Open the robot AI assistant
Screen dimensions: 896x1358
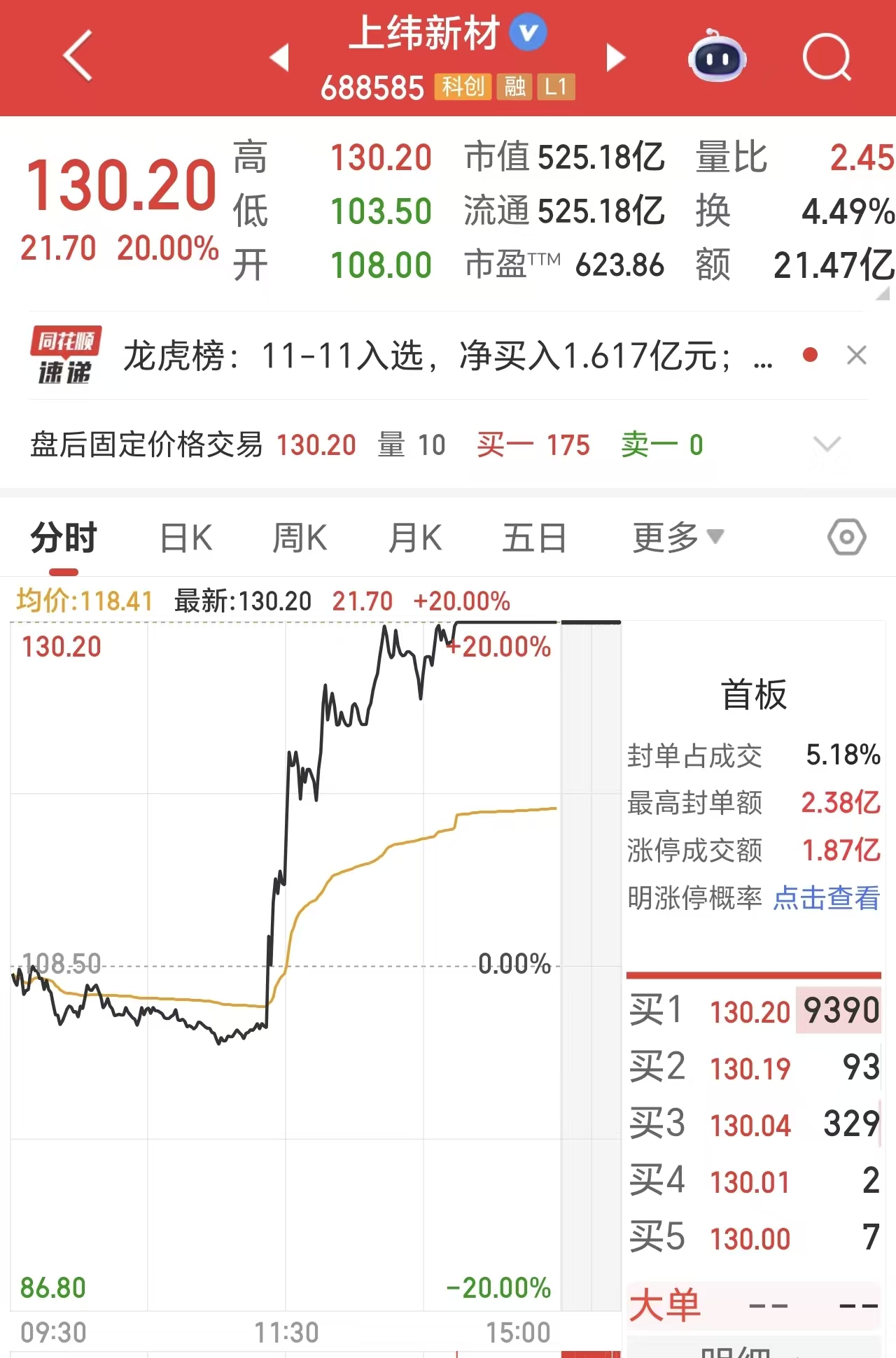point(717,56)
